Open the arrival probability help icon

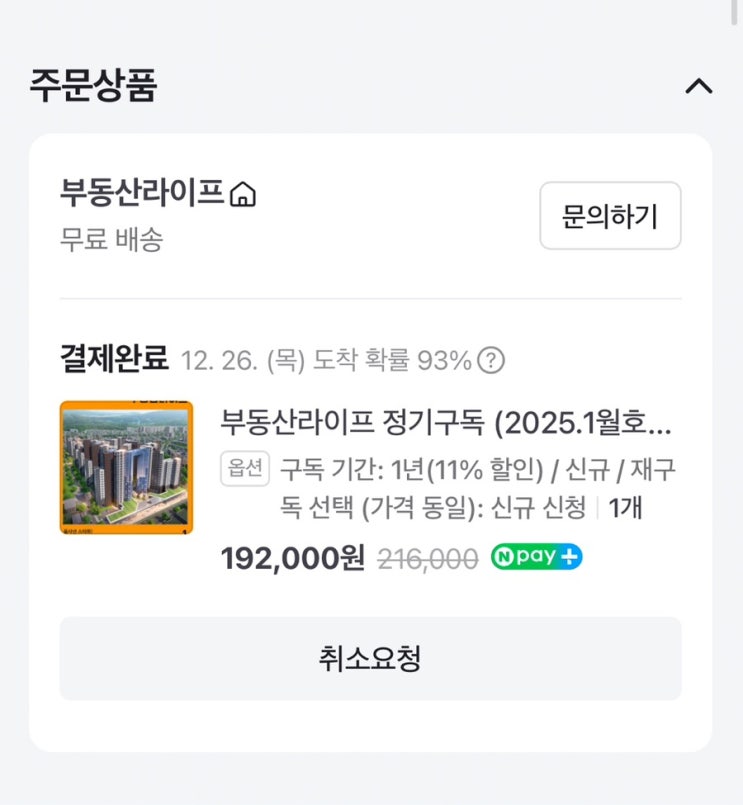pyautogui.click(x=491, y=361)
